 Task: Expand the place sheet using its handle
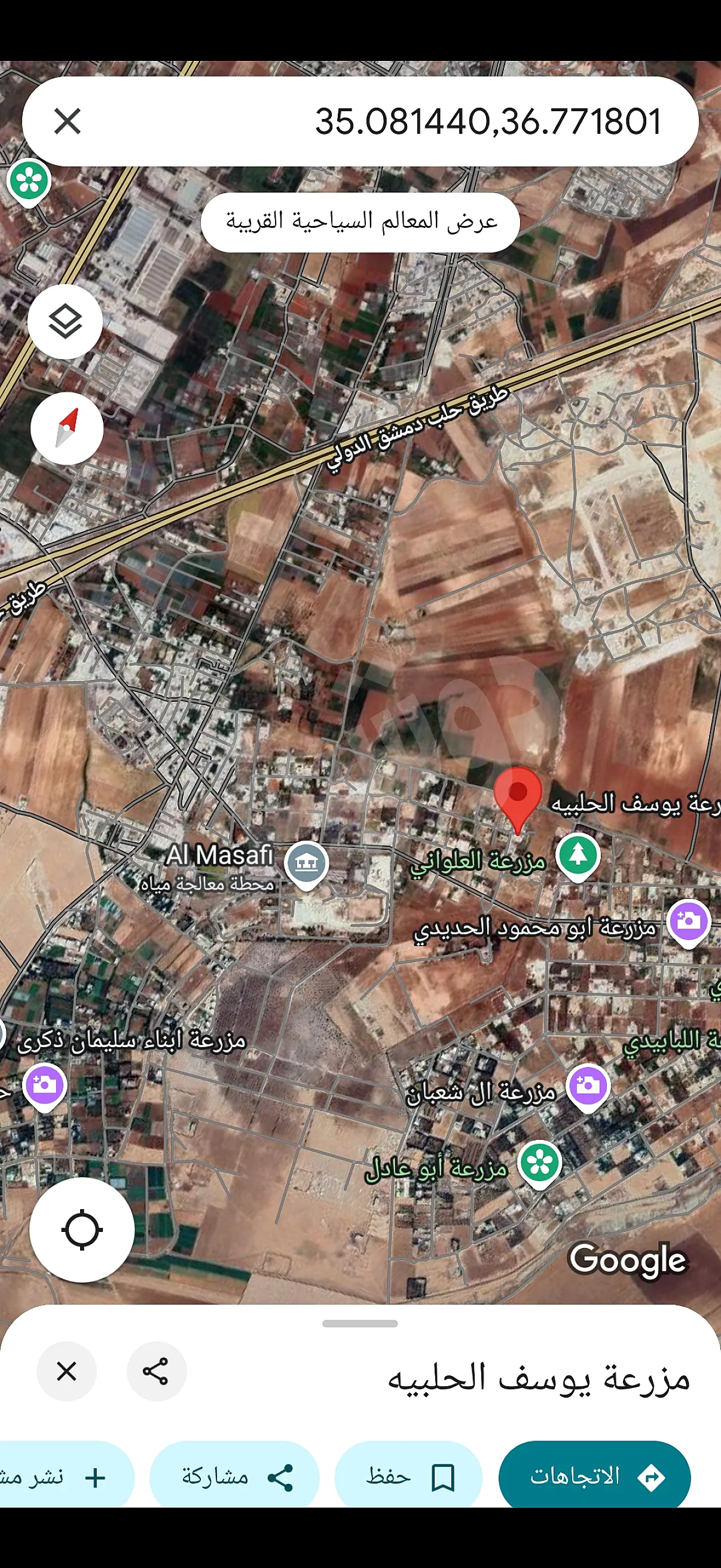[x=360, y=1323]
